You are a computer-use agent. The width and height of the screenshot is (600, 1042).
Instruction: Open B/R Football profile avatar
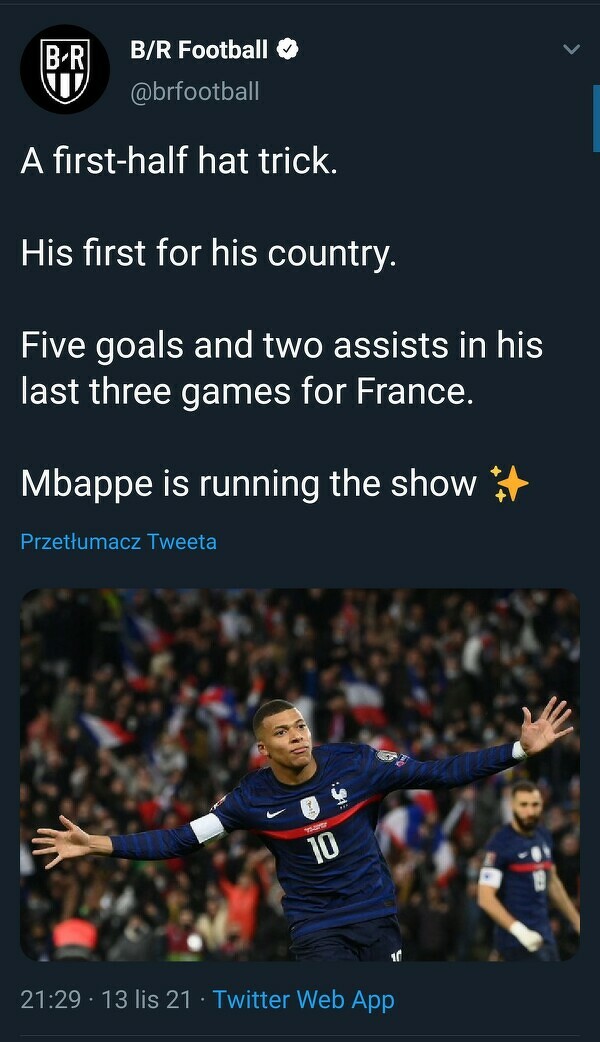[x=64, y=69]
